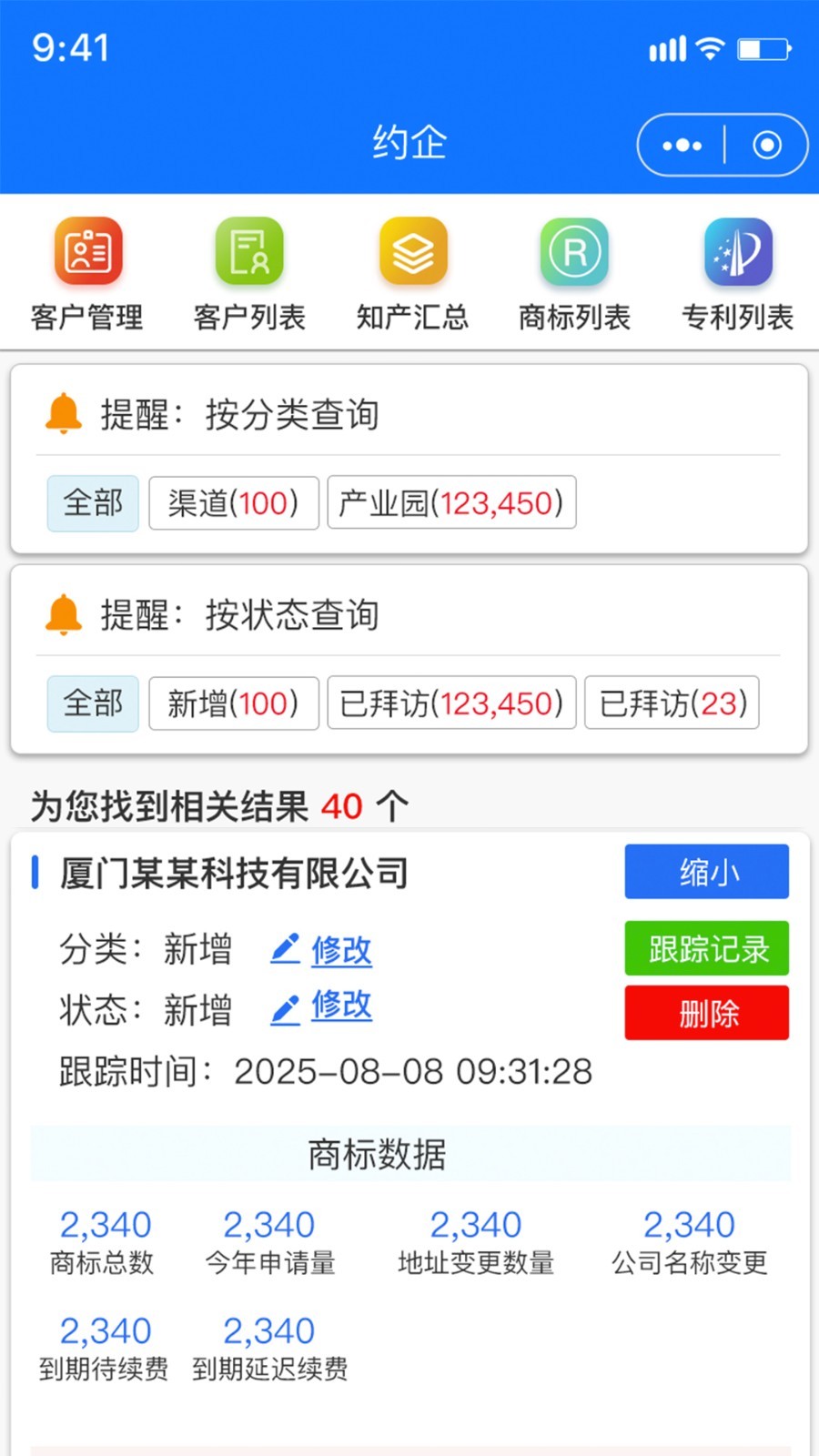Close the mini program via the circle icon

point(766,145)
